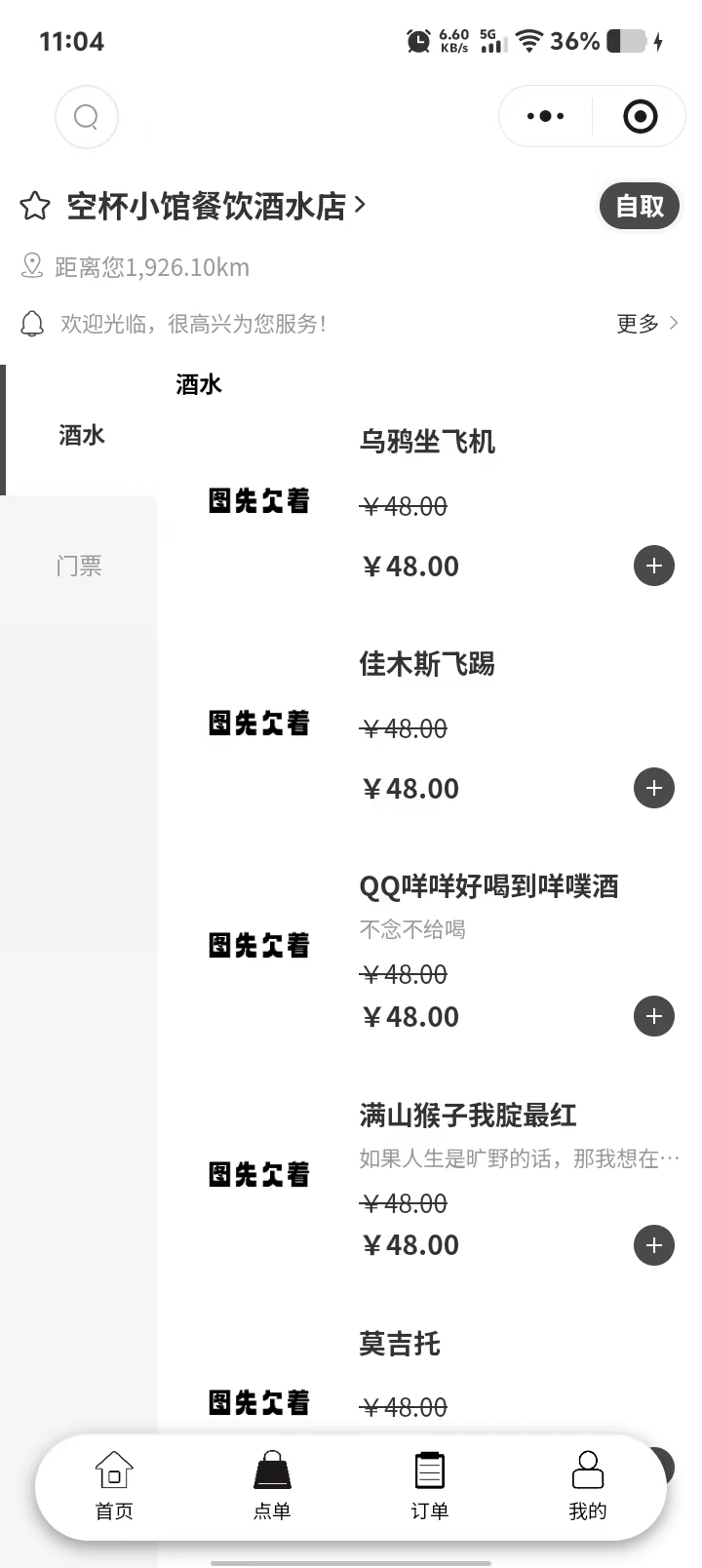Viewport: 702px width, 1568px height.
Task: Close the mini-program with the target icon
Action: (x=640, y=117)
